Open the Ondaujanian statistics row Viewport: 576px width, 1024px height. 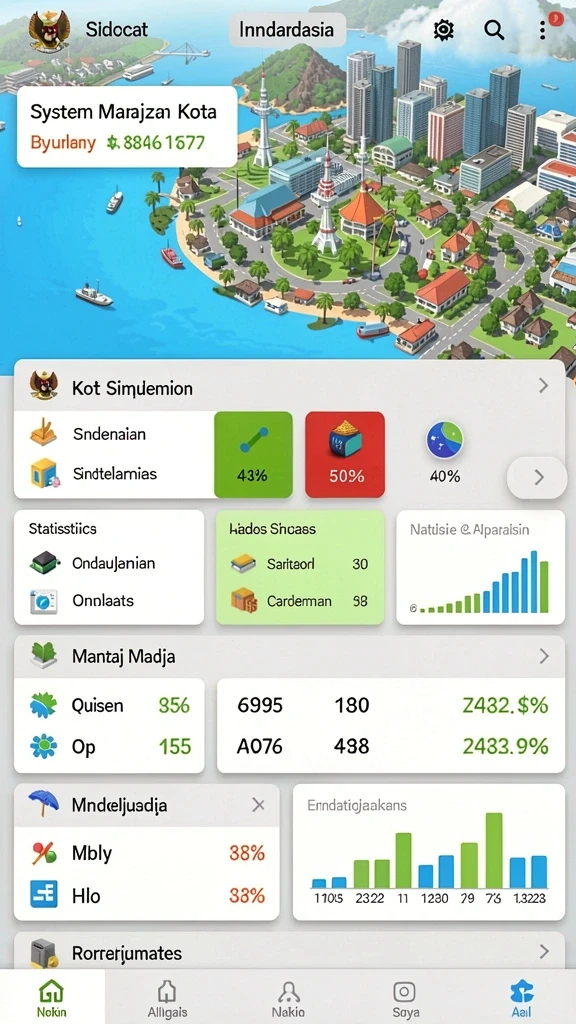[109, 563]
